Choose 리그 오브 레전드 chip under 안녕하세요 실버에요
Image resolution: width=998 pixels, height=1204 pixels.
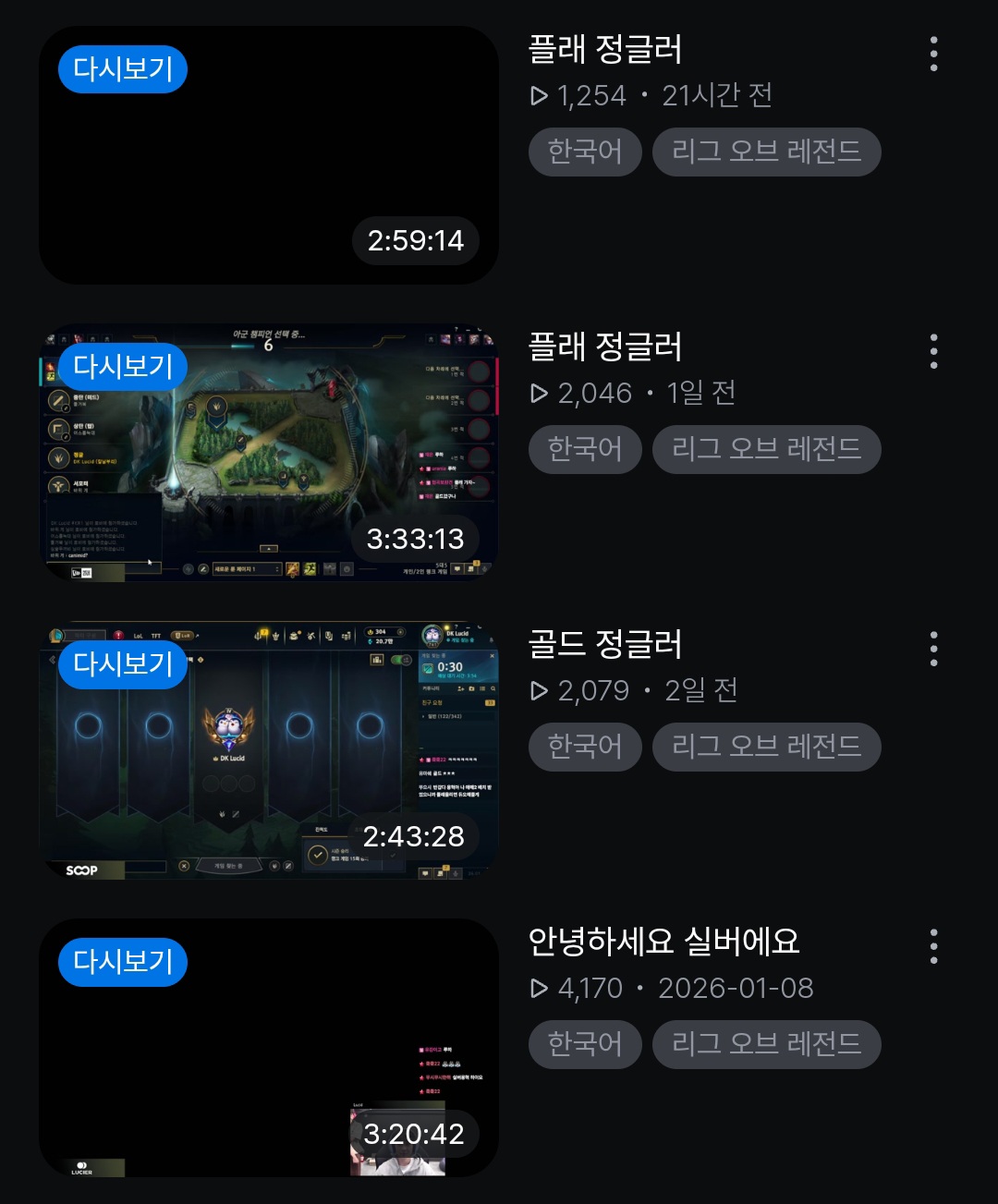coord(766,1044)
